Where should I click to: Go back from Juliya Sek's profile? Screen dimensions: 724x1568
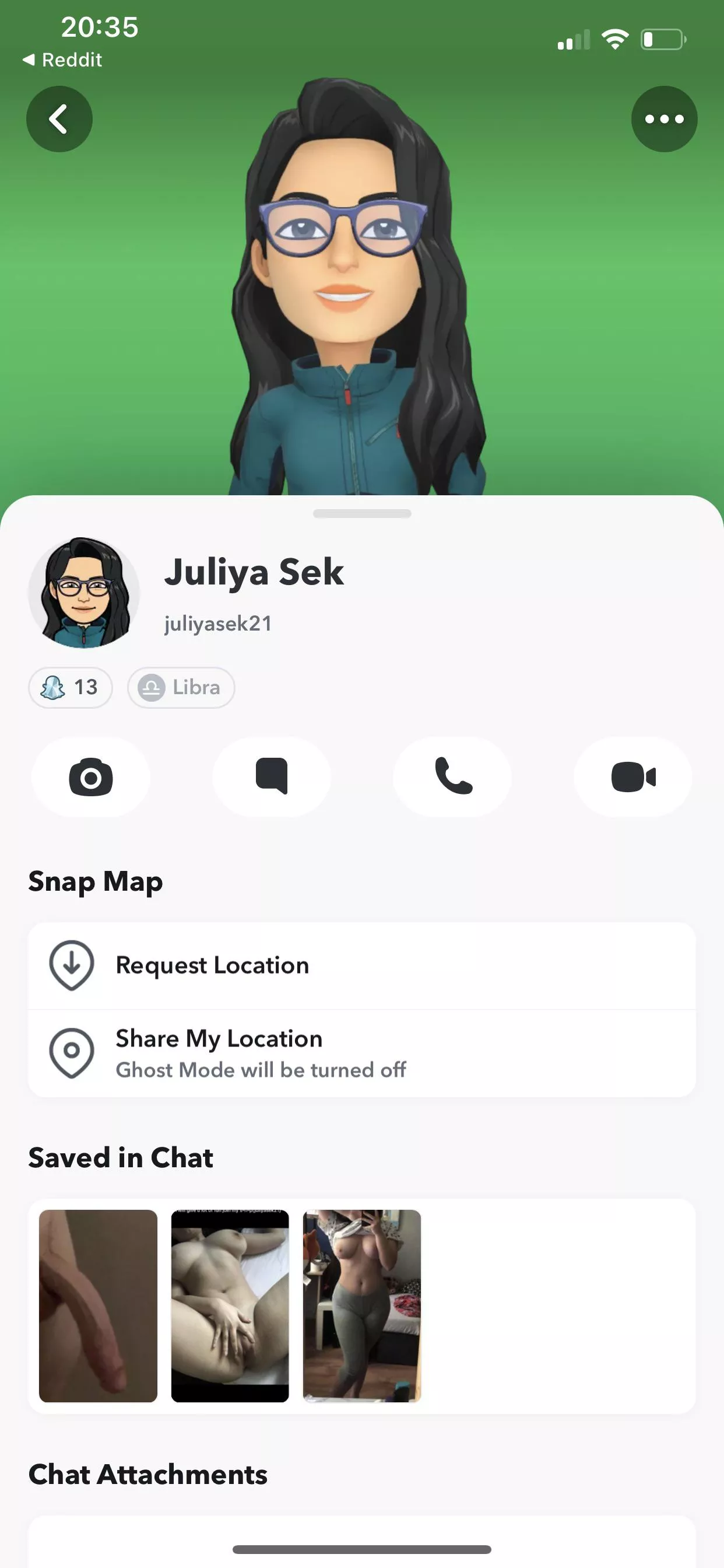[59, 118]
